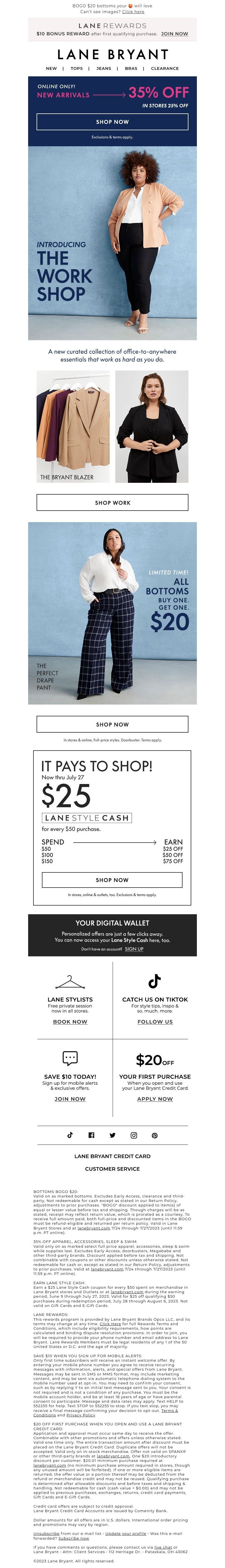Viewport: 225px width, 1568px height.
Task: Open the NEW category link
Action: click(51, 69)
